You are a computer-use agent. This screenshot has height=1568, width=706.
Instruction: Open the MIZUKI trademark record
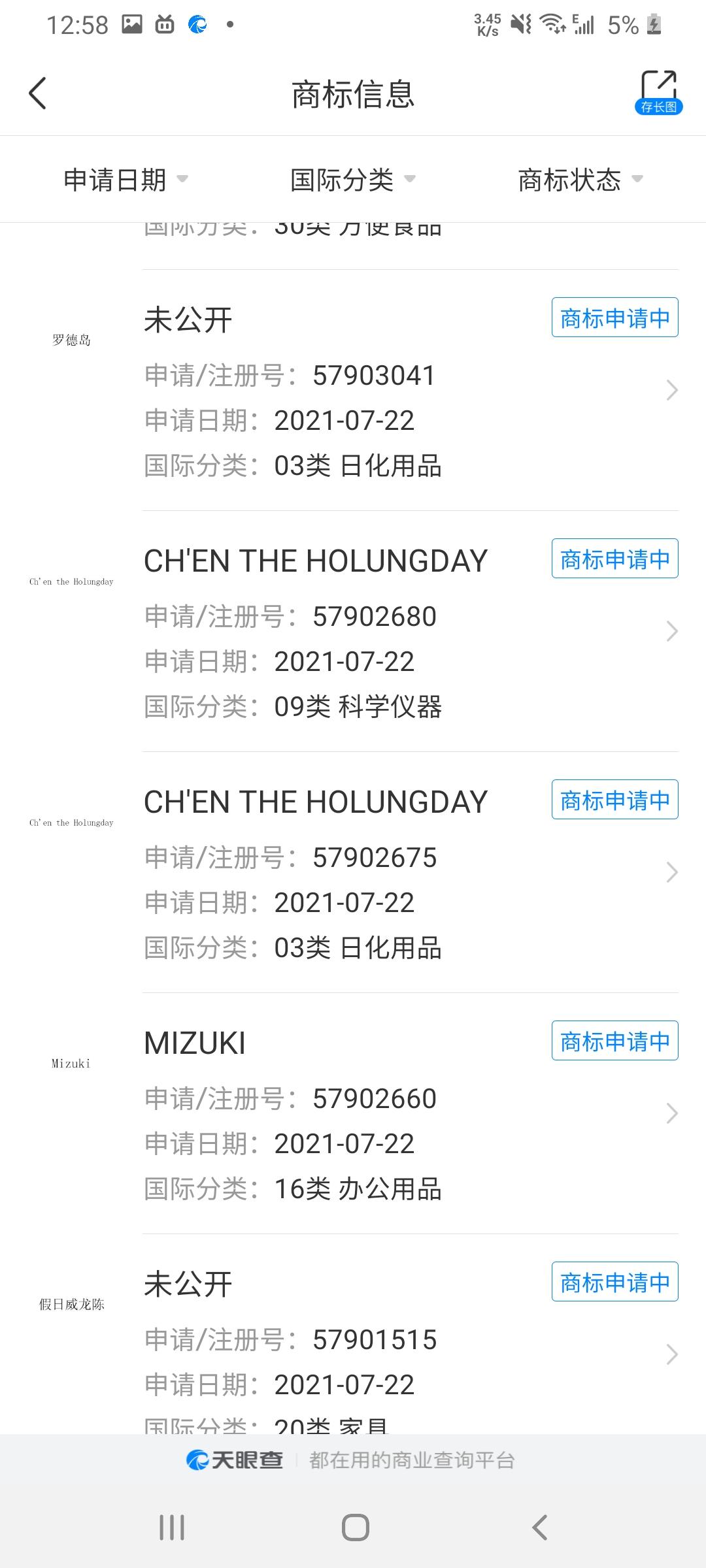353,1113
